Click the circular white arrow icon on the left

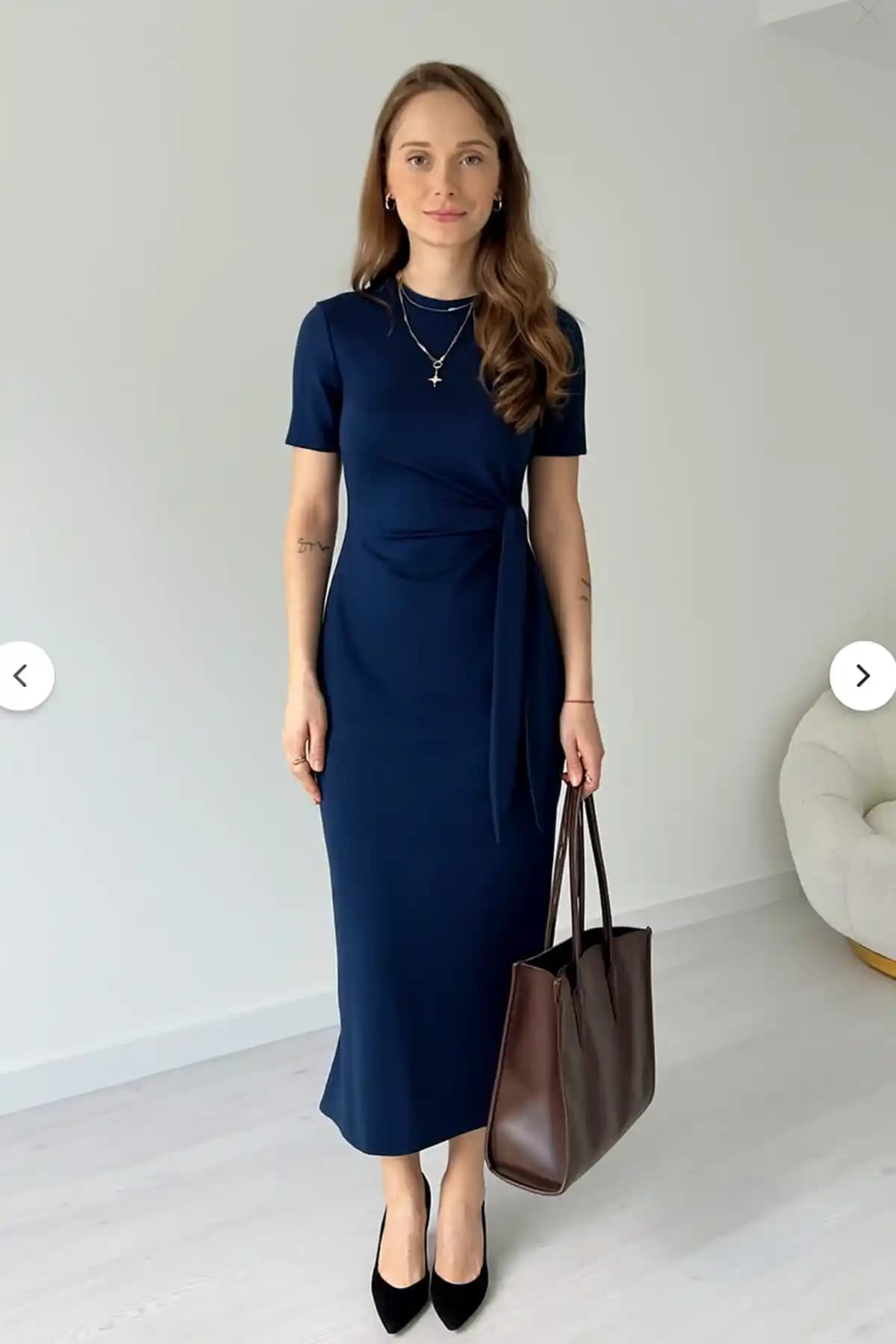20,673
